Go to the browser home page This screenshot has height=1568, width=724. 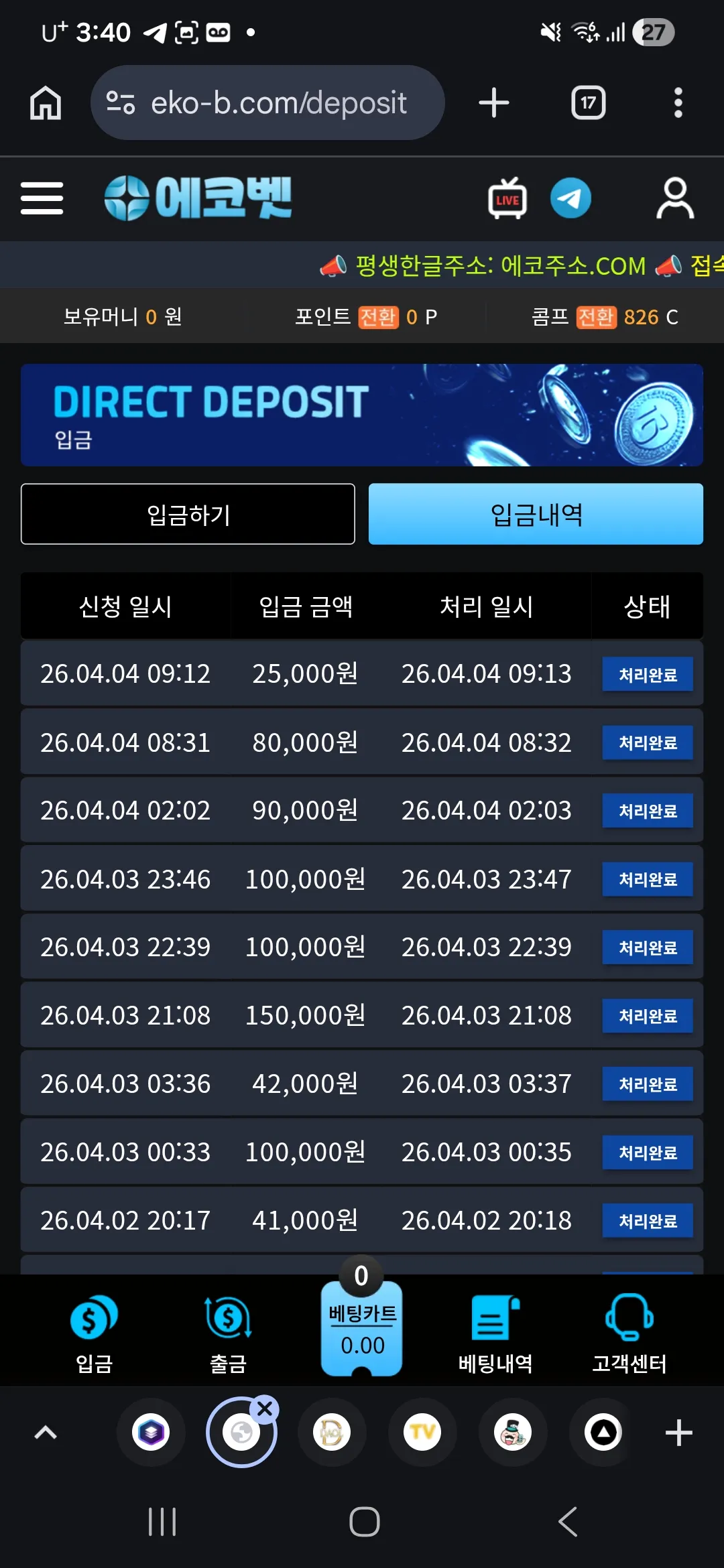(x=46, y=103)
